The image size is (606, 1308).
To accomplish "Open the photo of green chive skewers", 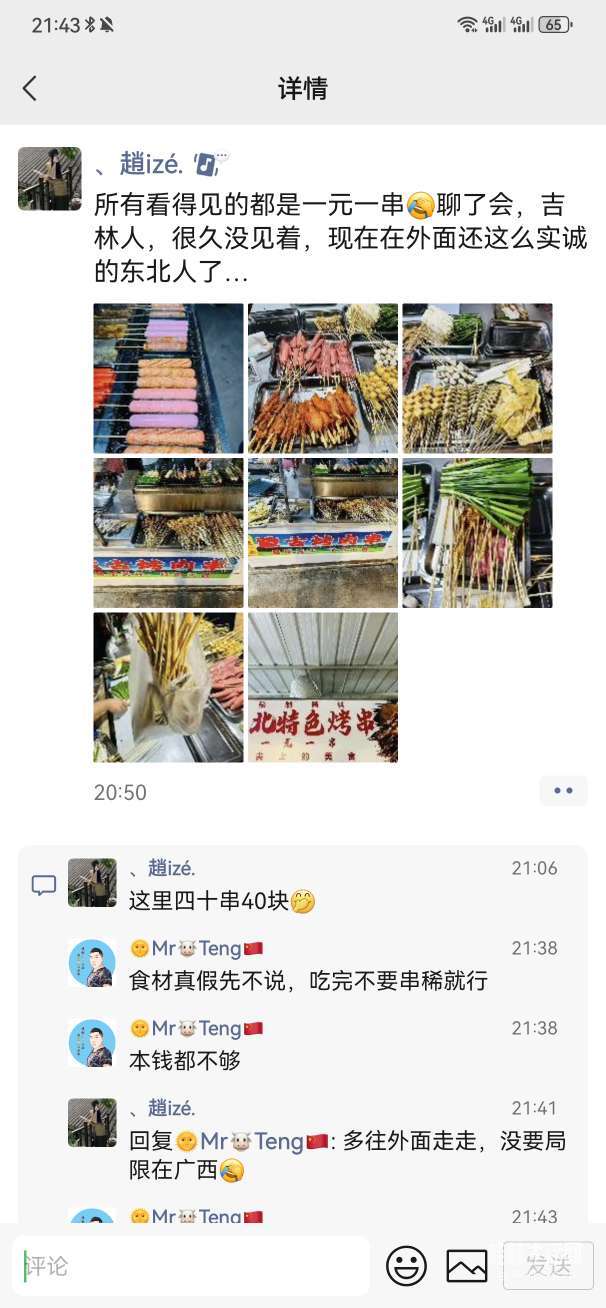I will point(477,533).
